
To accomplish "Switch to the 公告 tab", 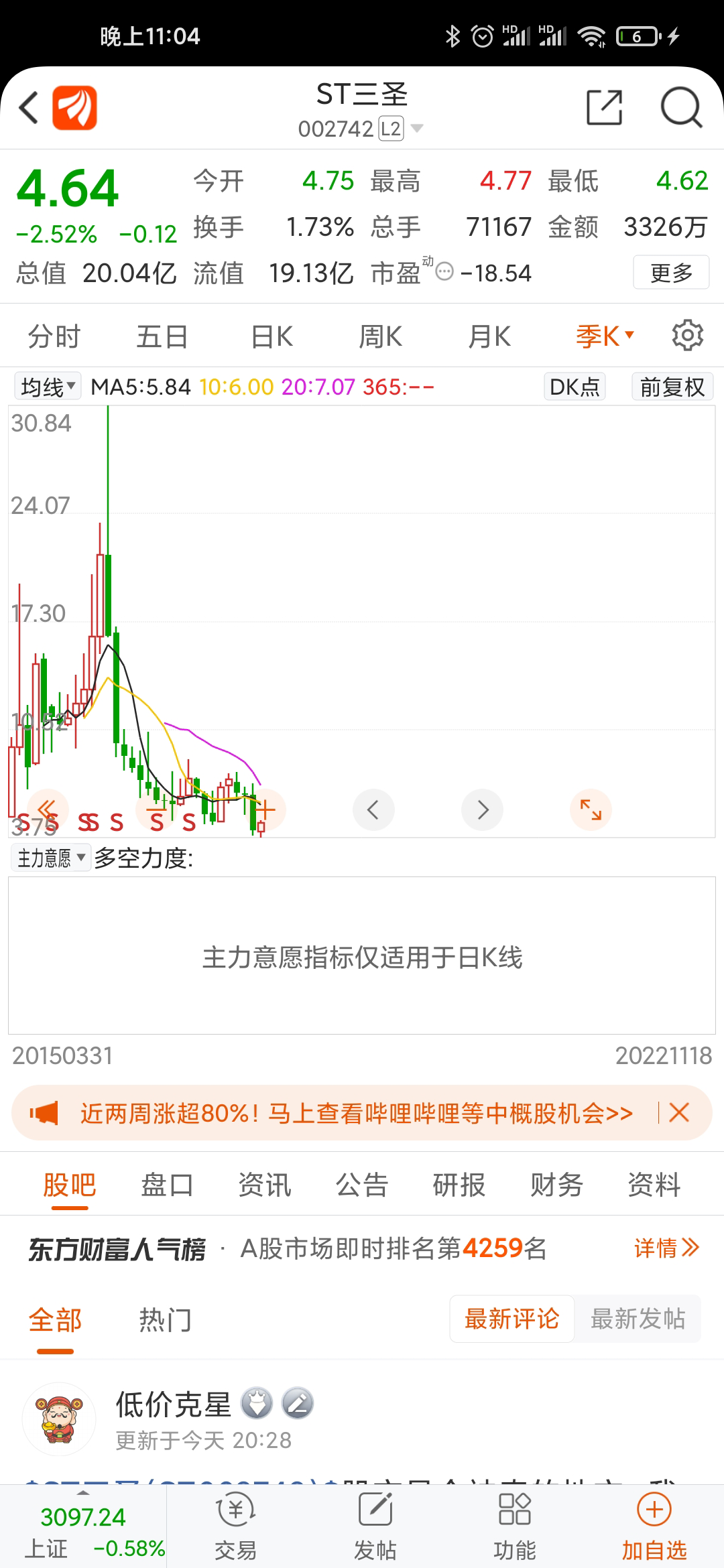I will point(362,1185).
